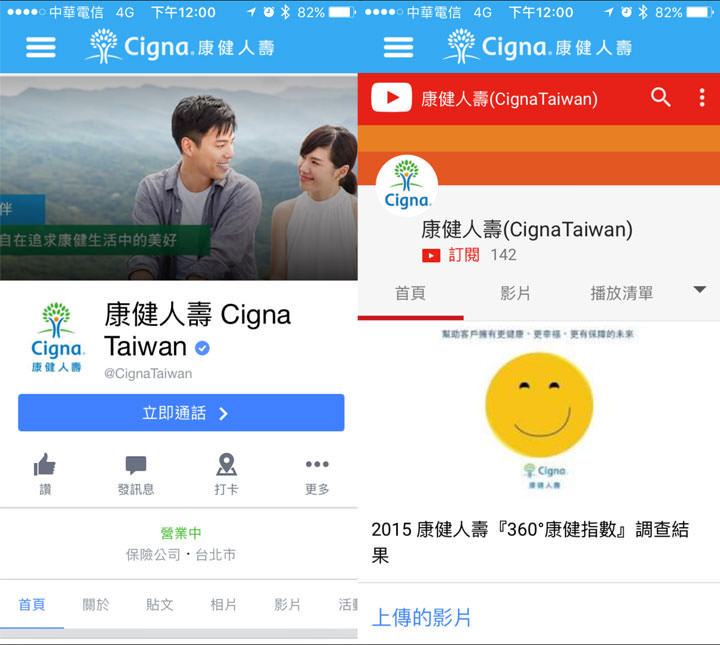Switch to the 播放清單 tab

621,293
